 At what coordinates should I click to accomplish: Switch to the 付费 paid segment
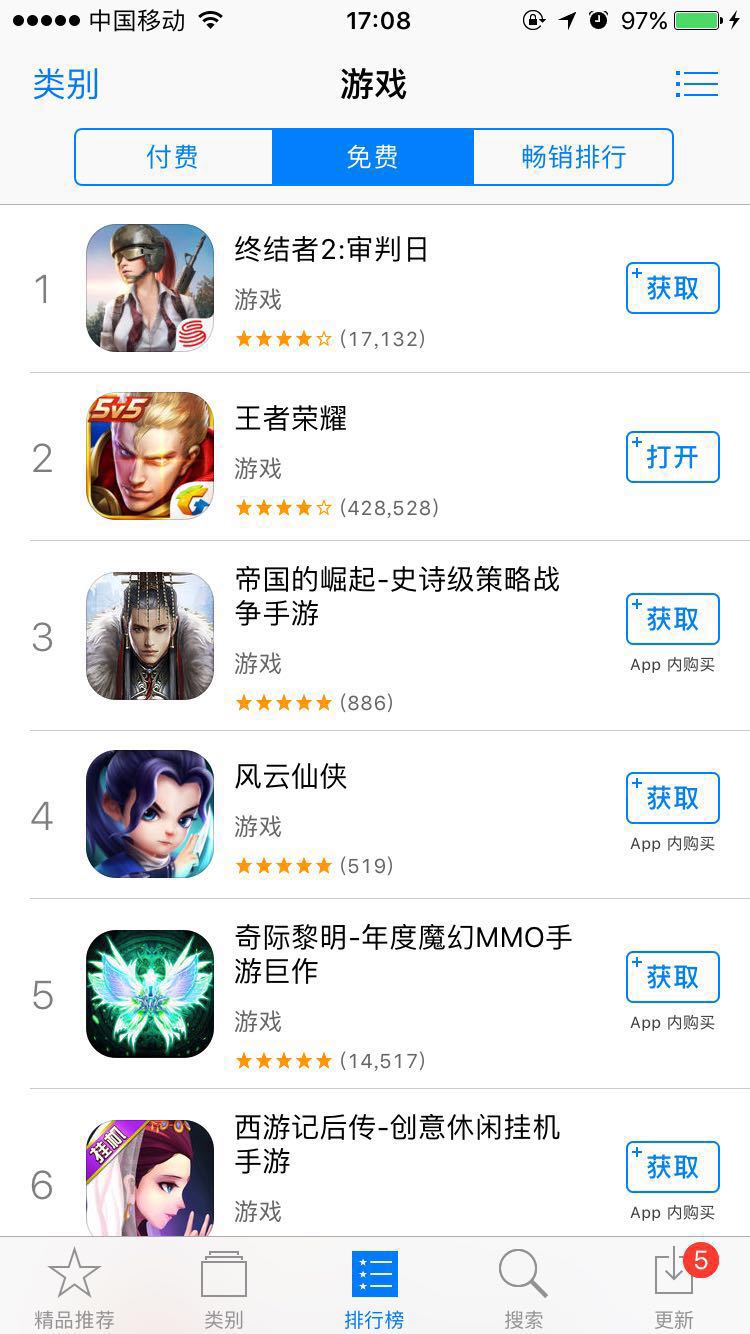tap(173, 157)
